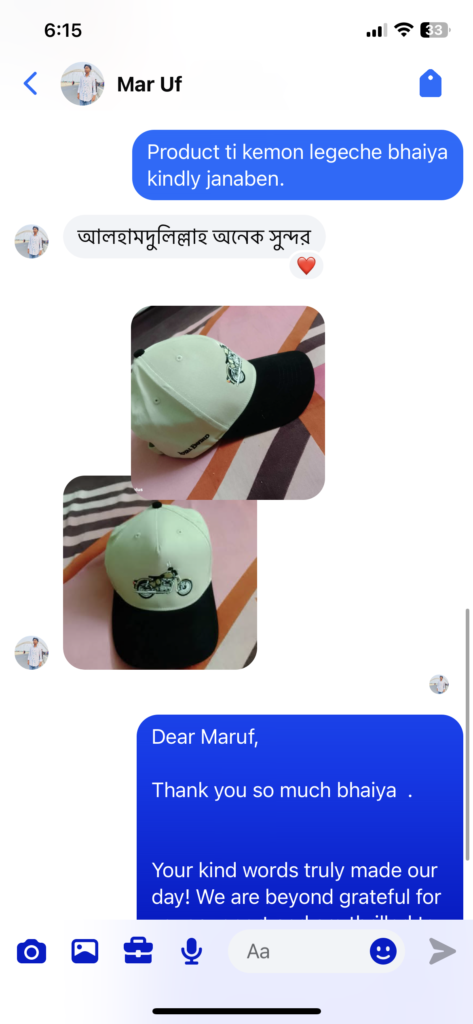Open Mar Uf's profile from header
Image resolution: width=473 pixels, height=1024 pixels.
(121, 84)
